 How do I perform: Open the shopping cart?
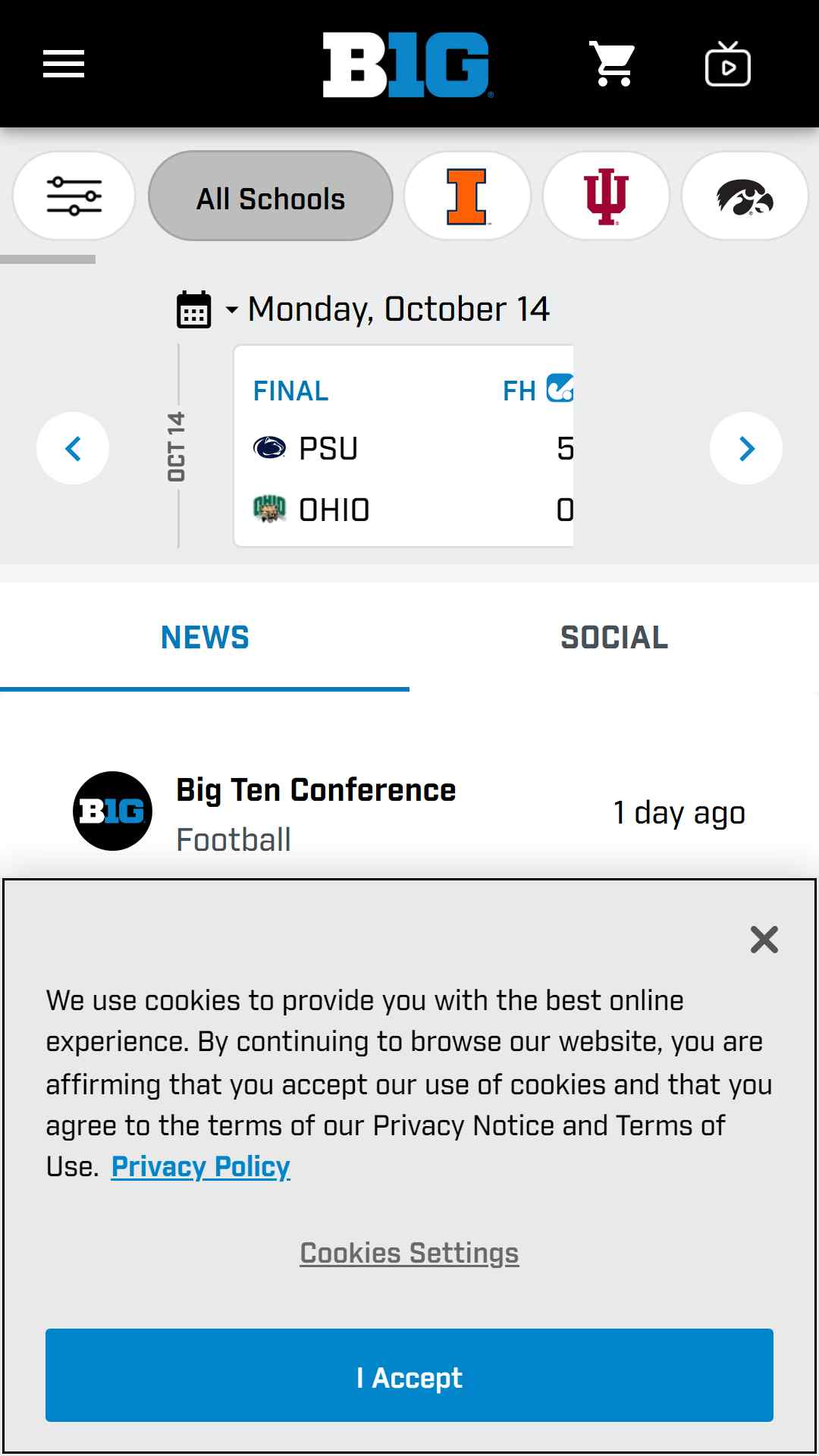click(613, 64)
